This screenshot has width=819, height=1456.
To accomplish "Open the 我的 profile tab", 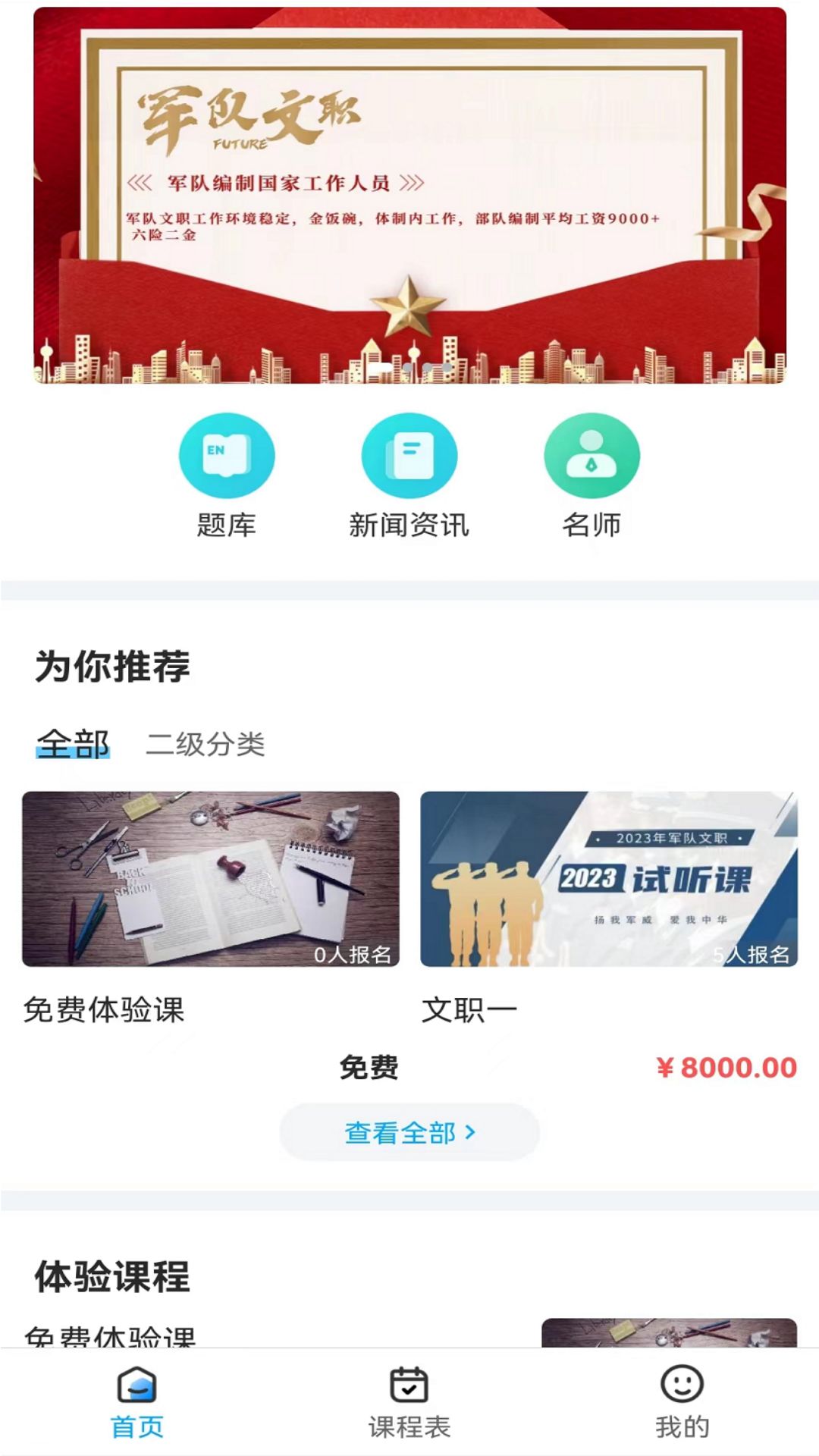I will coord(682,1403).
